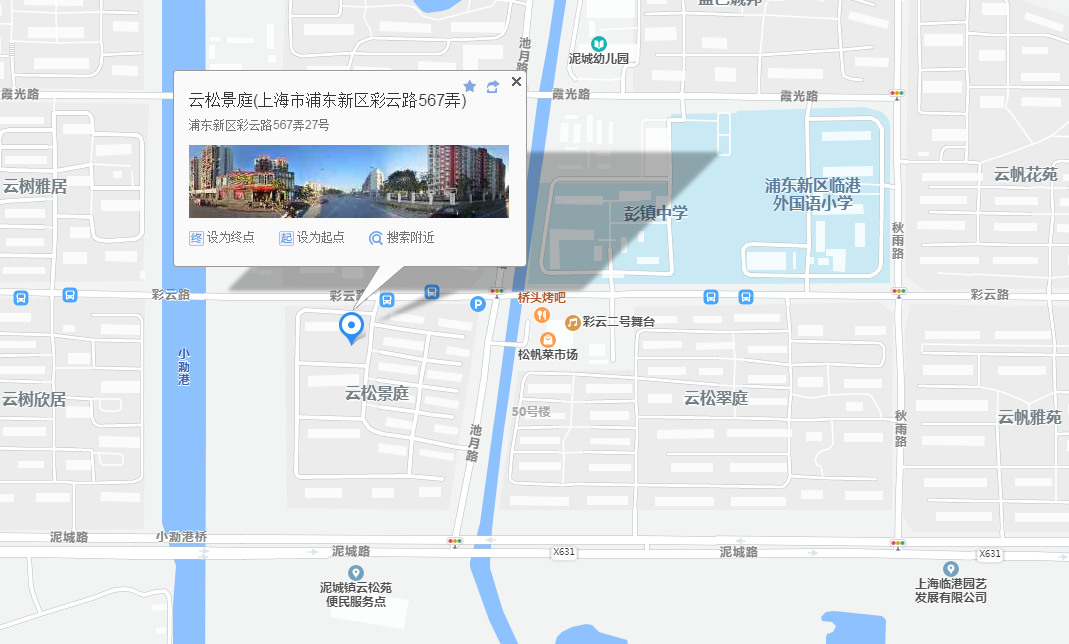Open the street view panorama photo
Viewport: 1069px width, 644px height.
pyautogui.click(x=349, y=181)
